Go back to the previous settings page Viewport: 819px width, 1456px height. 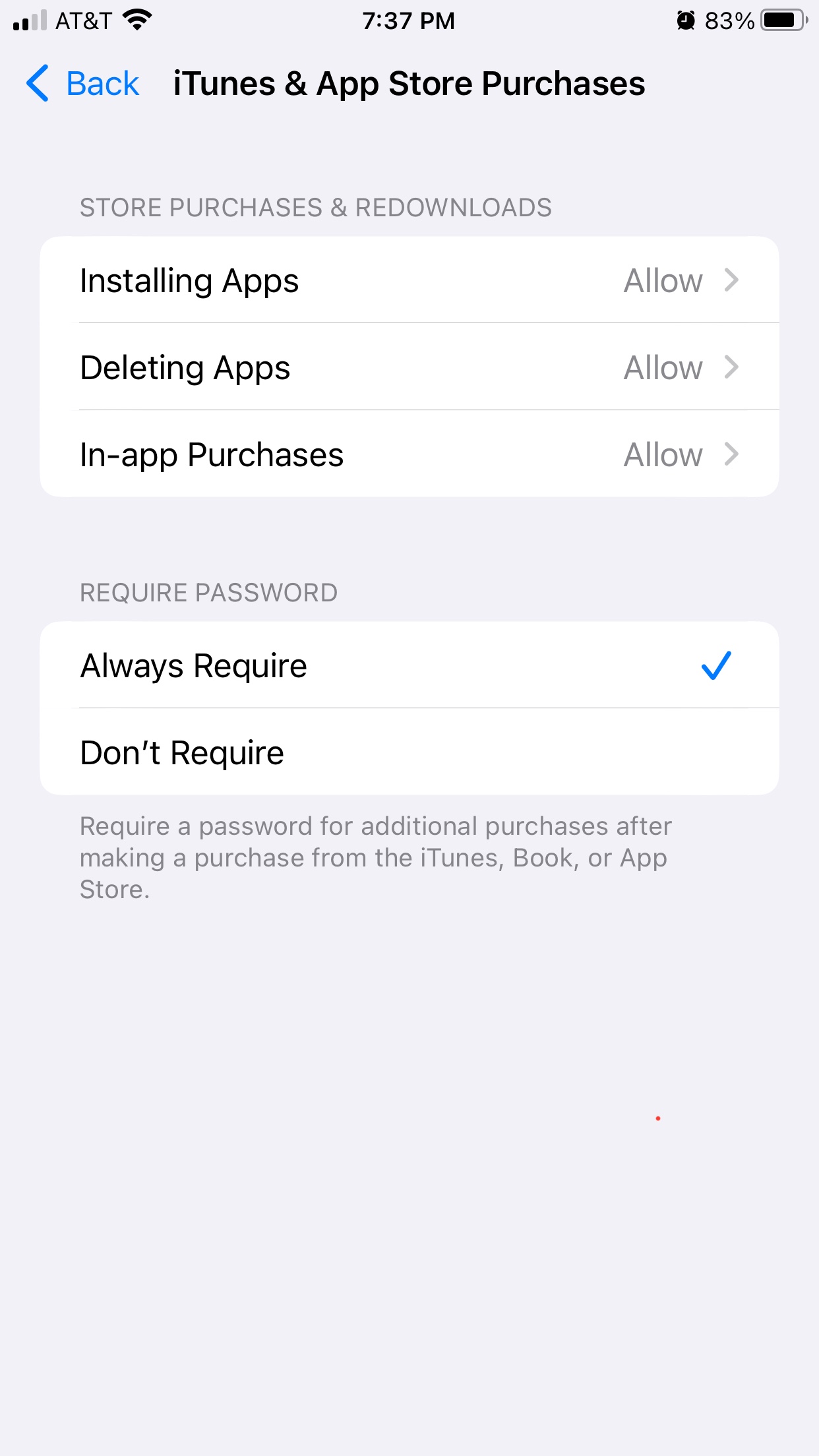[x=83, y=84]
